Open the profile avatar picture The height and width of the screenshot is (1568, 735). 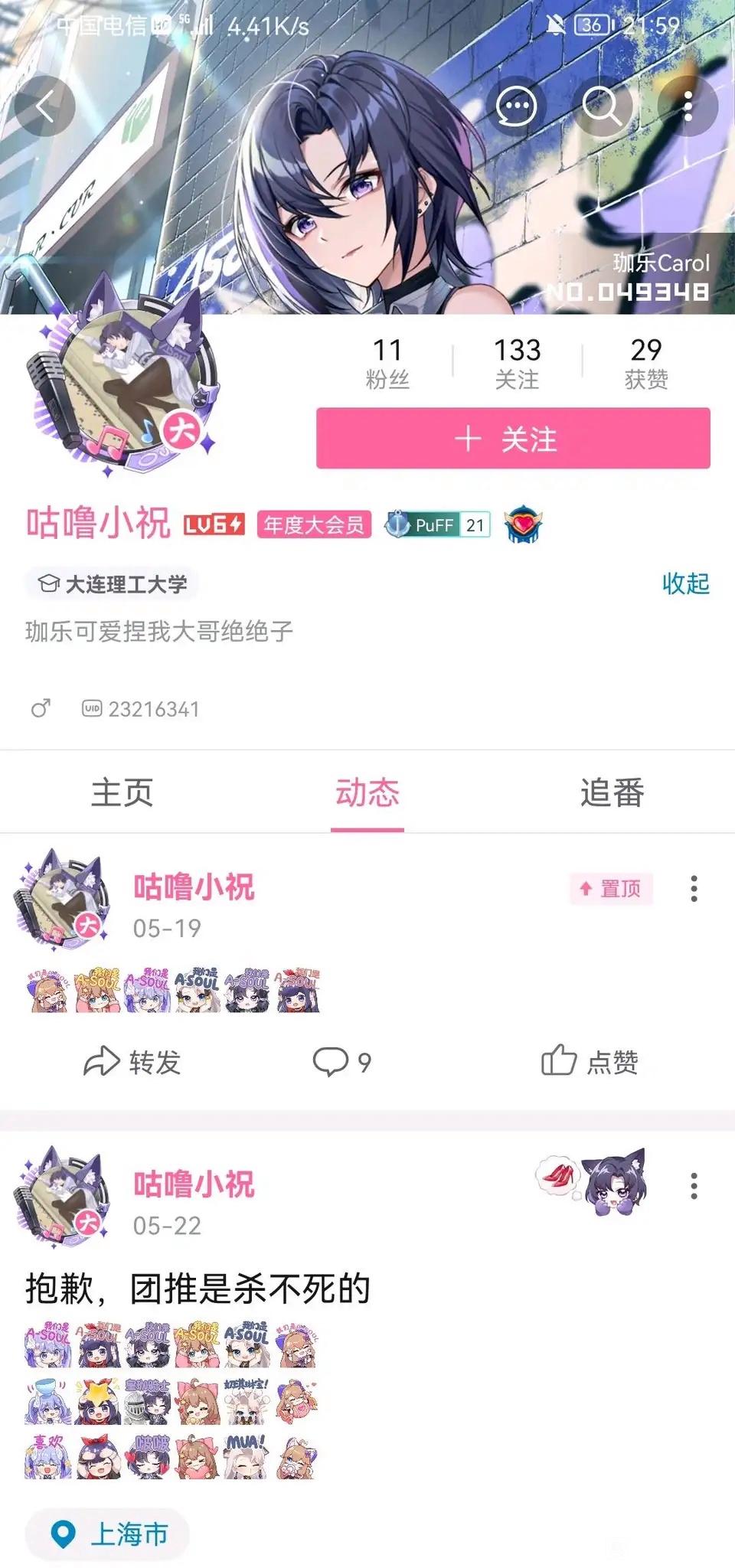tap(122, 383)
